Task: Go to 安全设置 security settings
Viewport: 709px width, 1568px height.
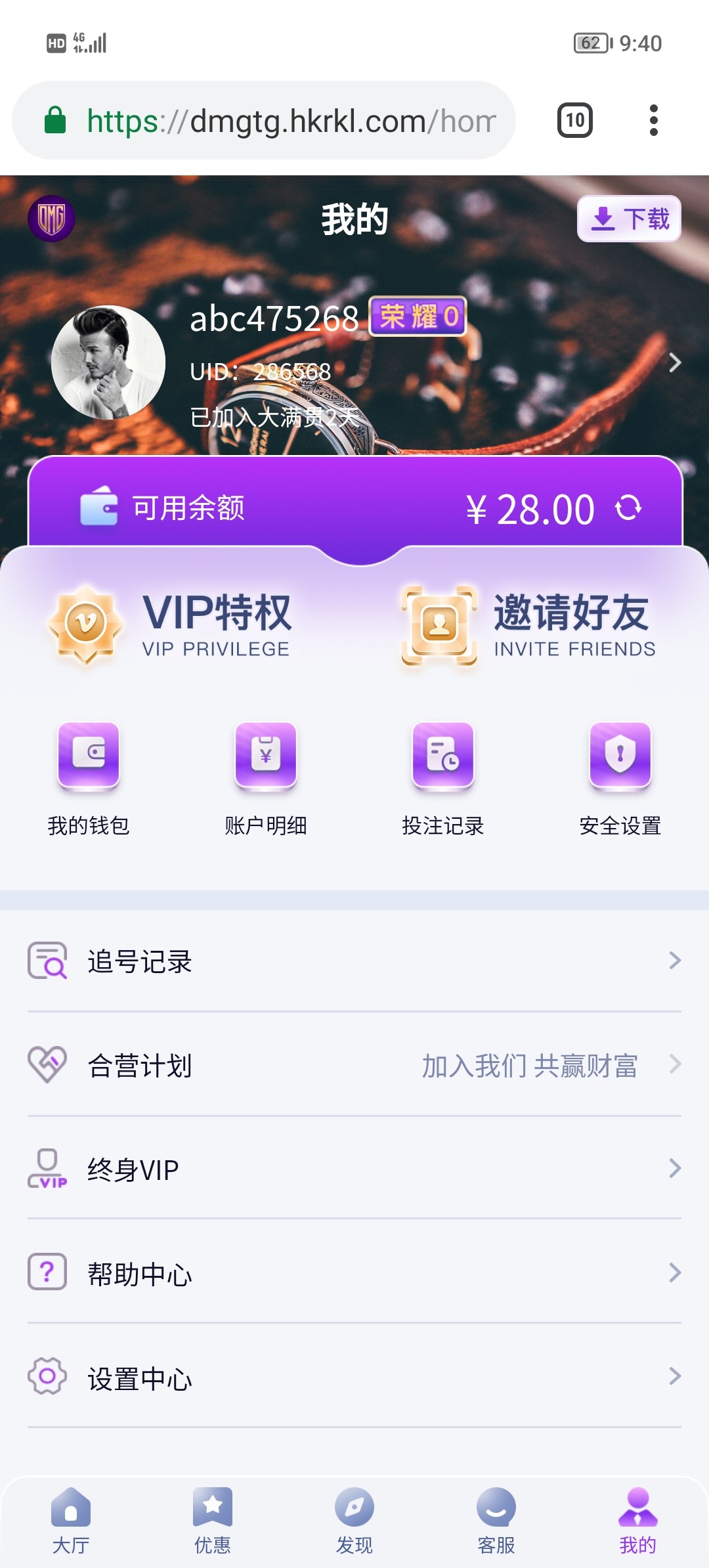Action: pos(620,778)
